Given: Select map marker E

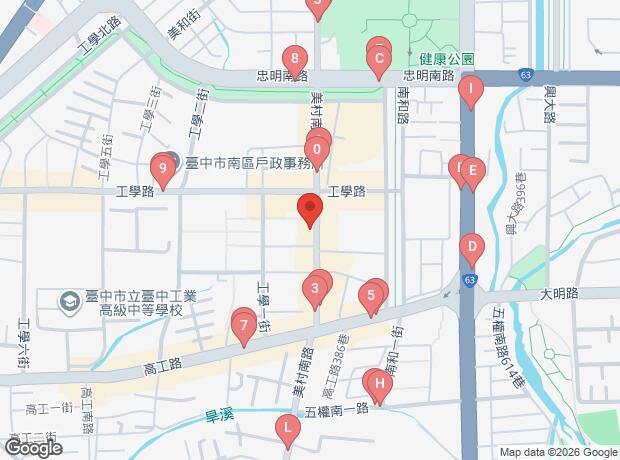Looking at the screenshot, I should tap(473, 172).
